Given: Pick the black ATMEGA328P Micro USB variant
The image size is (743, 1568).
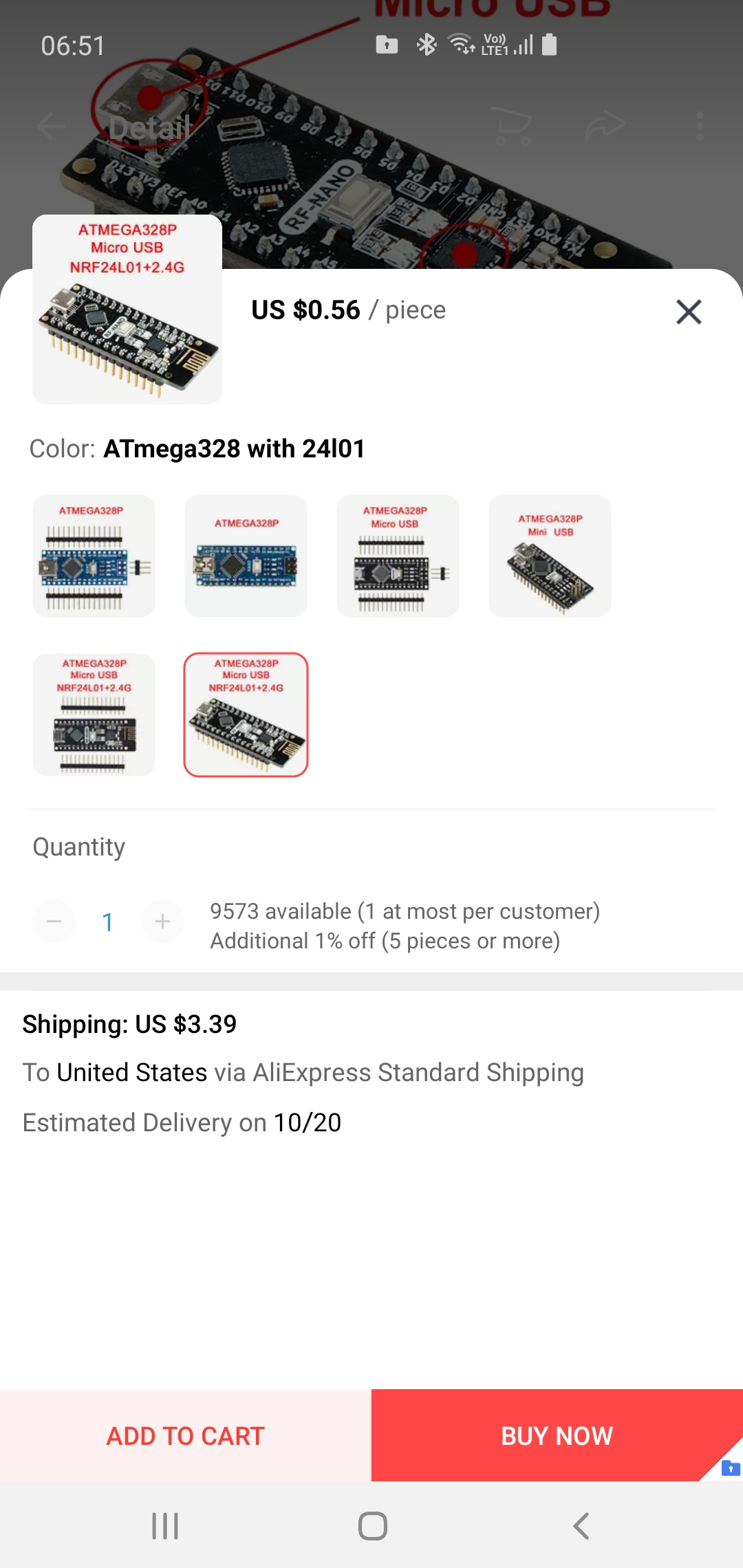Looking at the screenshot, I should tap(398, 556).
